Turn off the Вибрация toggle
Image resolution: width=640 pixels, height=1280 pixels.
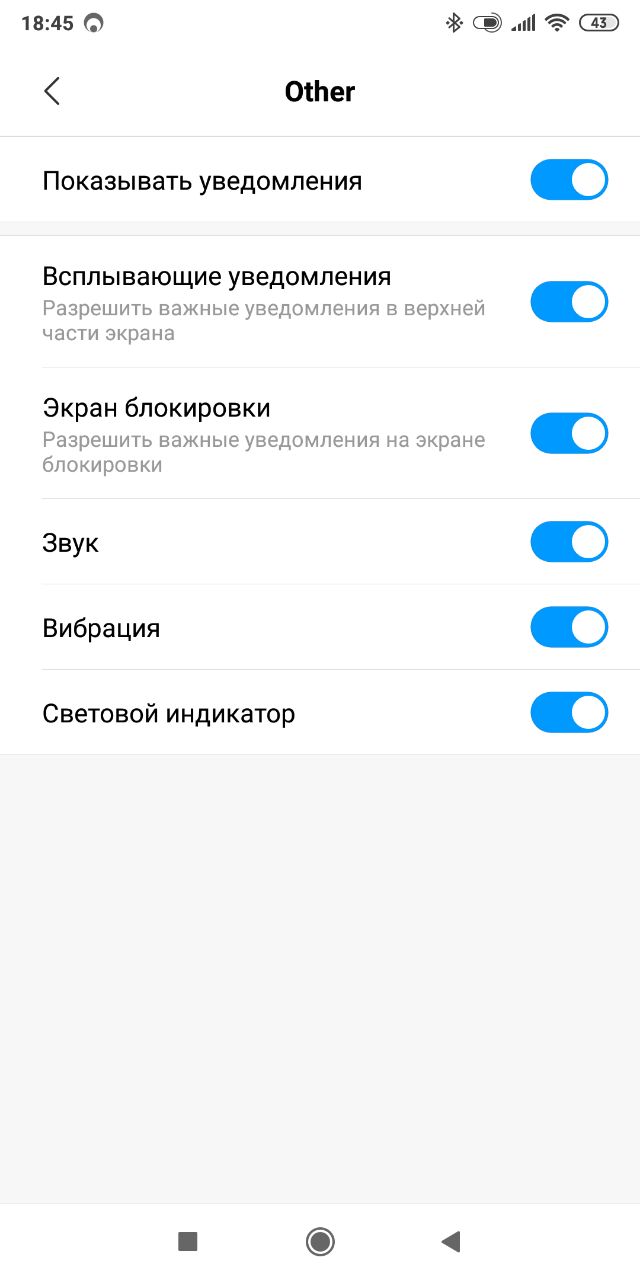point(568,628)
